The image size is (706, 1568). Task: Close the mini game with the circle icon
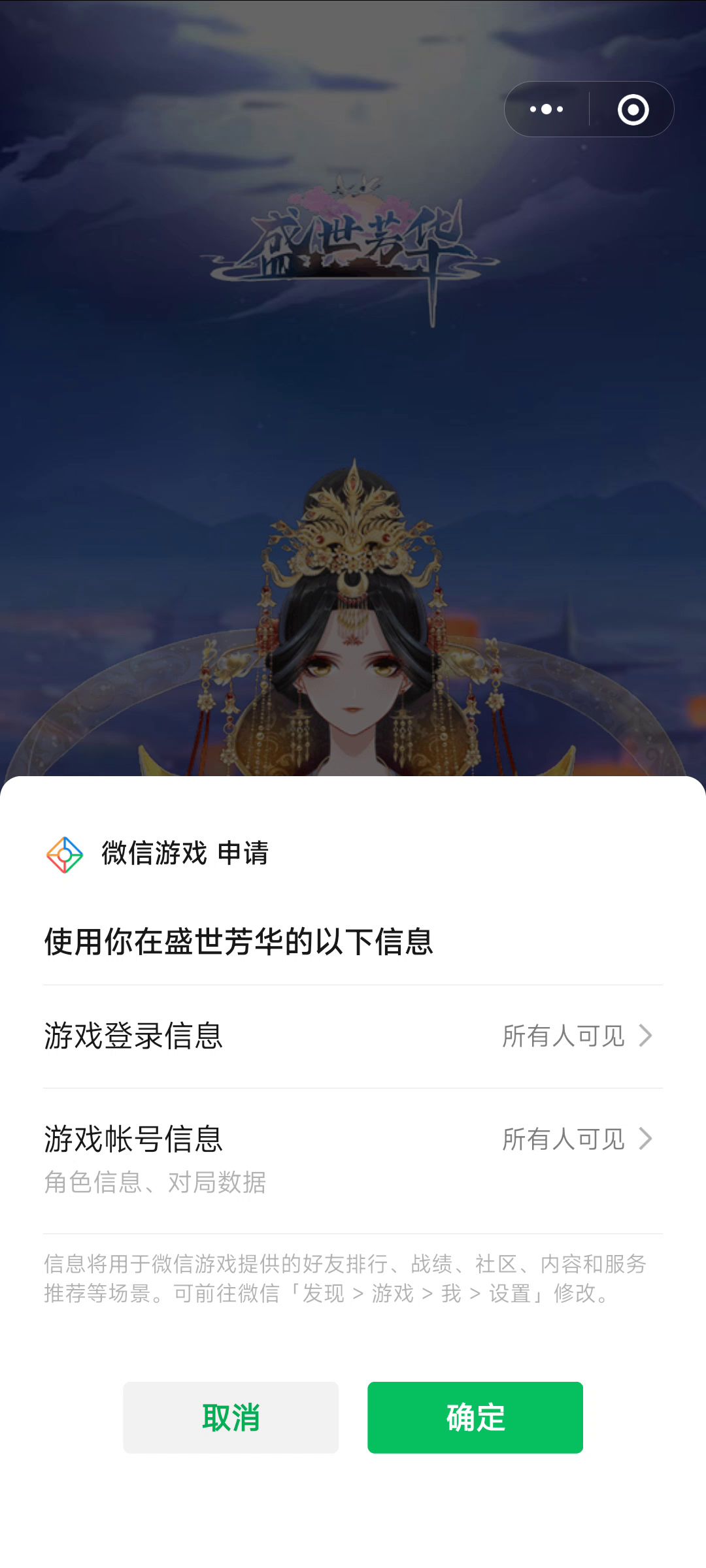(633, 109)
